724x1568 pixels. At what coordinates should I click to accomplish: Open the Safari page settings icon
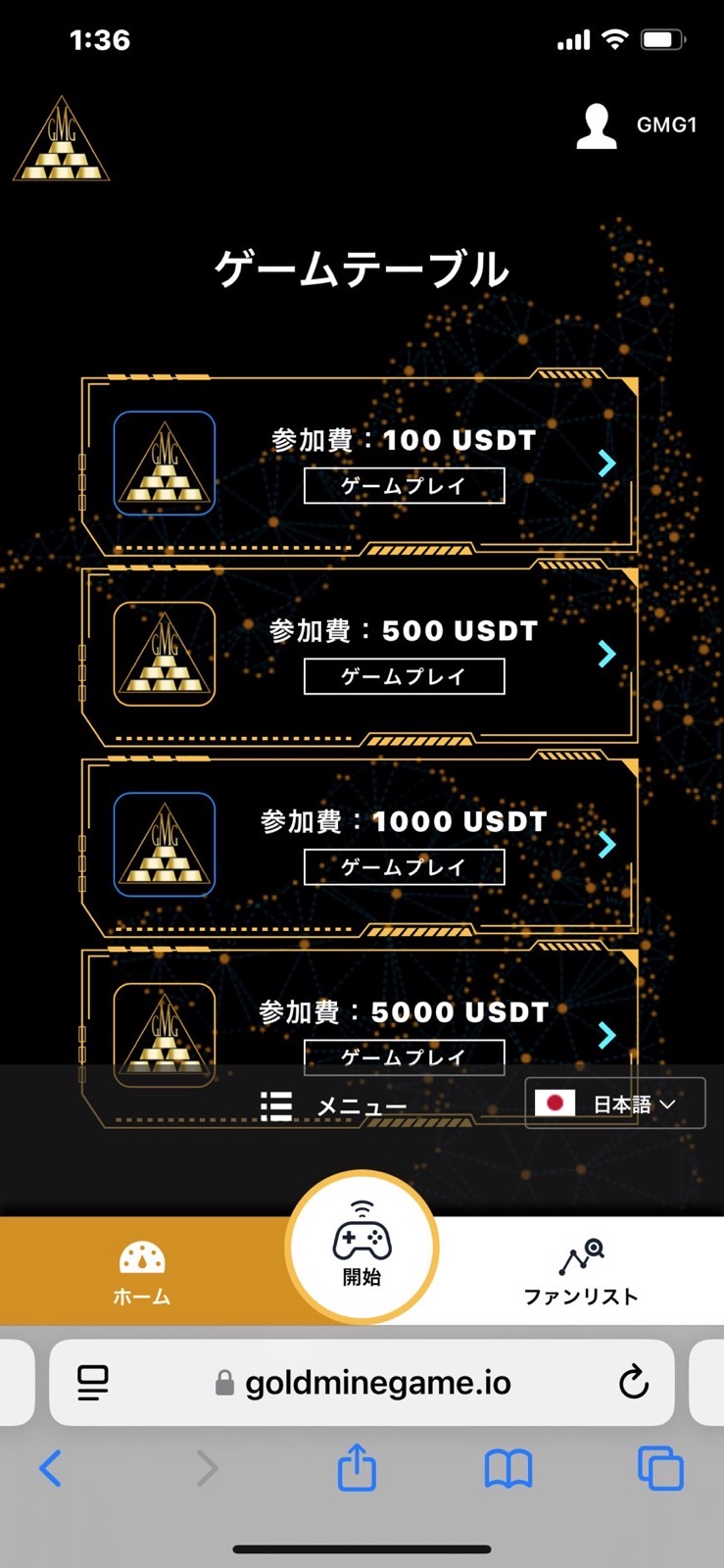[x=93, y=1383]
